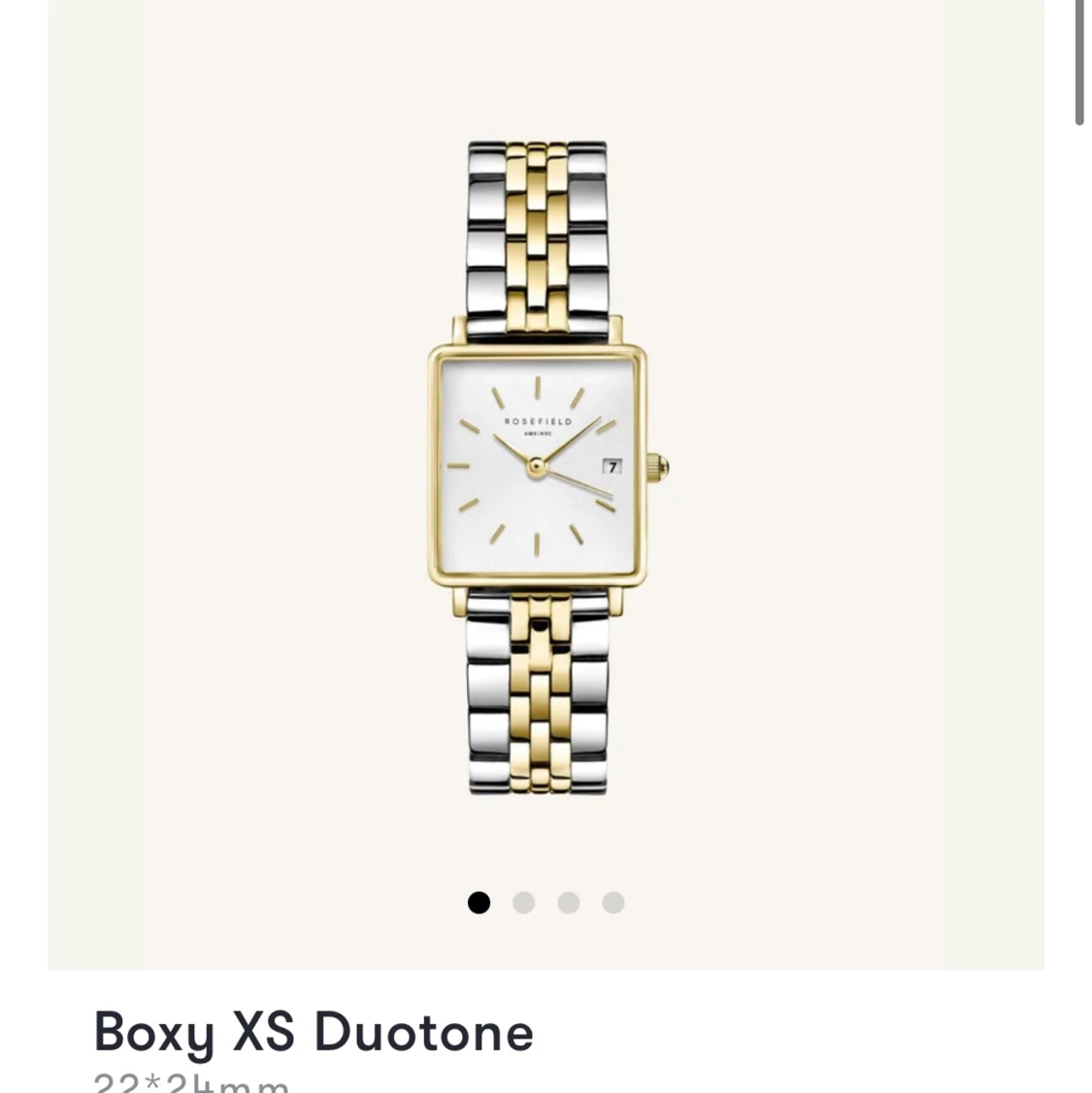This screenshot has width=1092, height=1093.
Task: Jump to the second carousel image dot
Action: [523, 903]
